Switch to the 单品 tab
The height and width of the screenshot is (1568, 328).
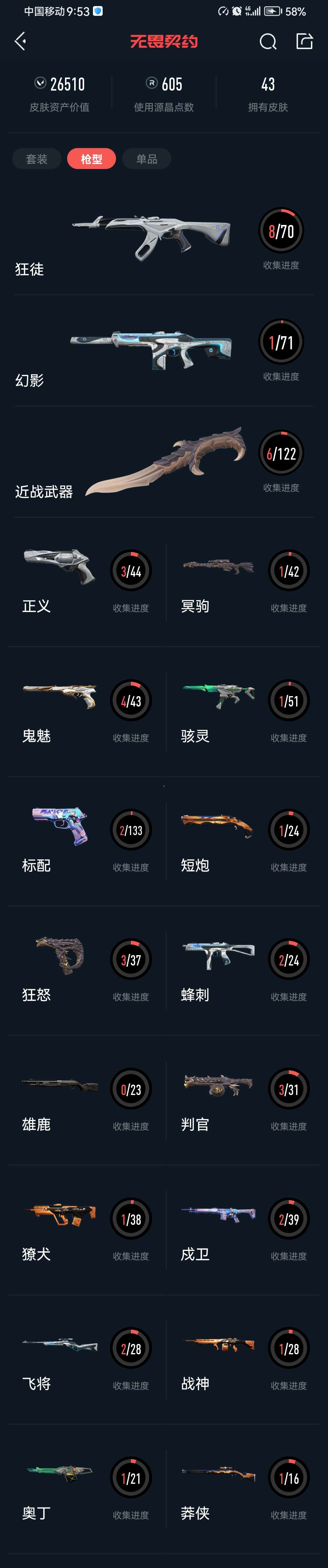click(147, 159)
